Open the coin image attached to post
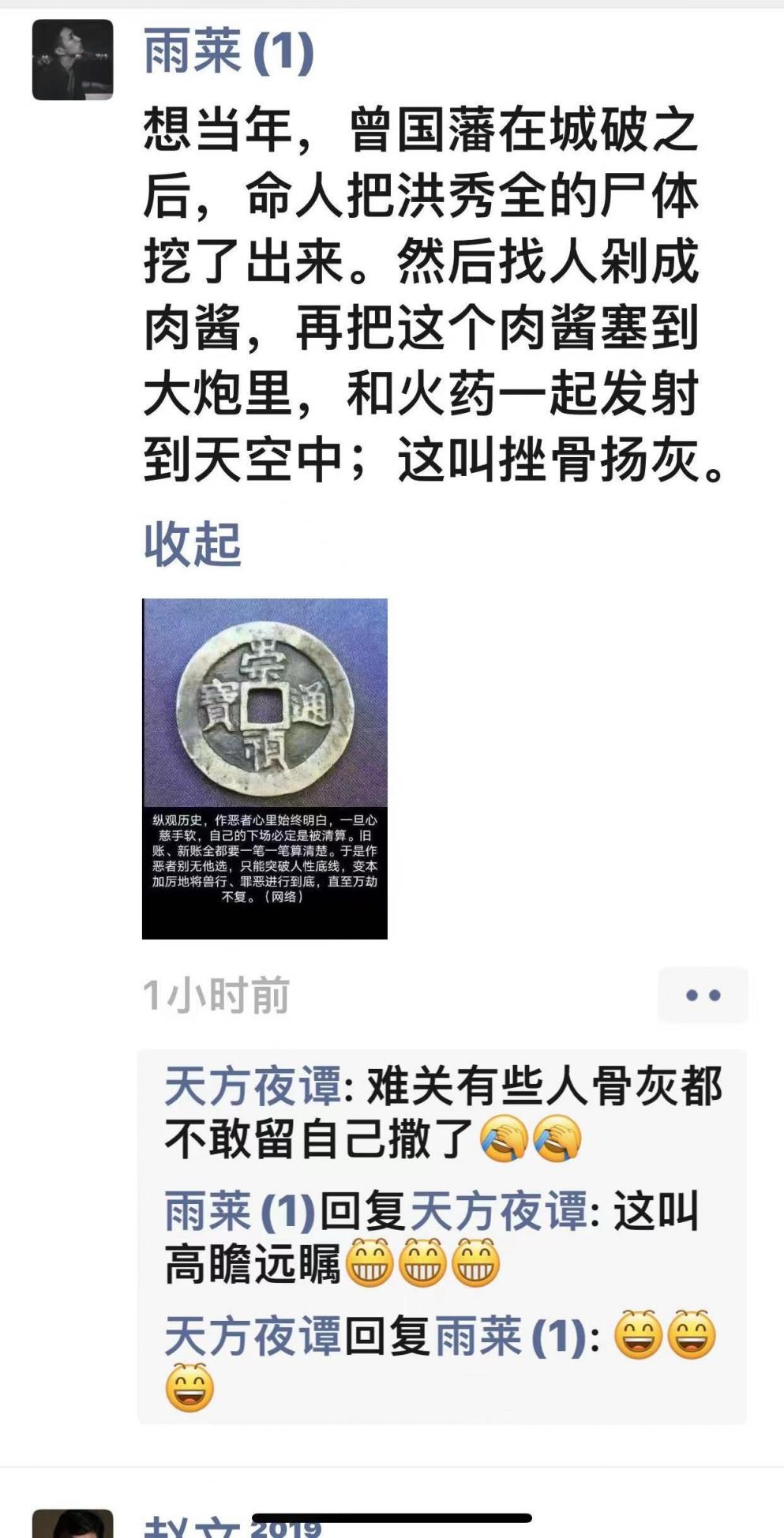 click(264, 768)
